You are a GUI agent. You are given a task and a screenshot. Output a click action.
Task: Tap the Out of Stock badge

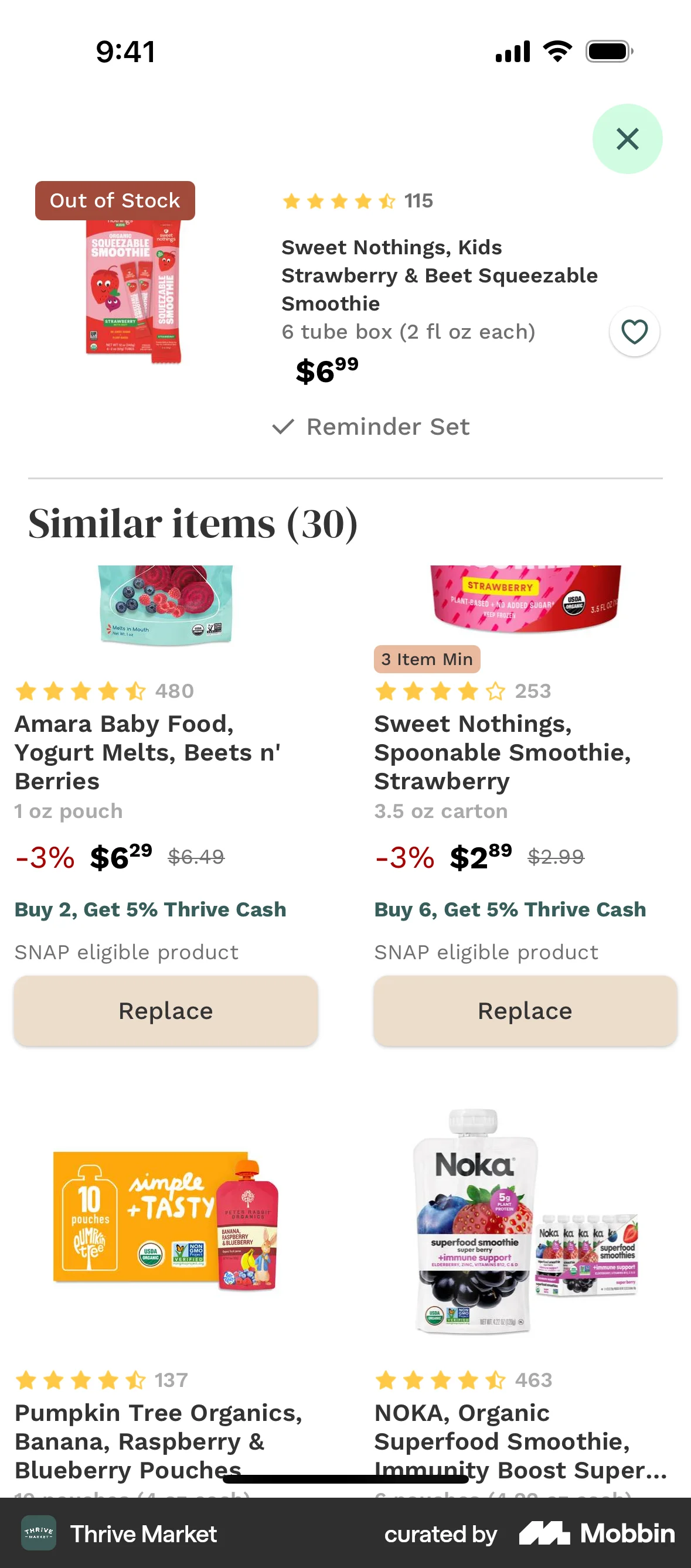point(114,200)
